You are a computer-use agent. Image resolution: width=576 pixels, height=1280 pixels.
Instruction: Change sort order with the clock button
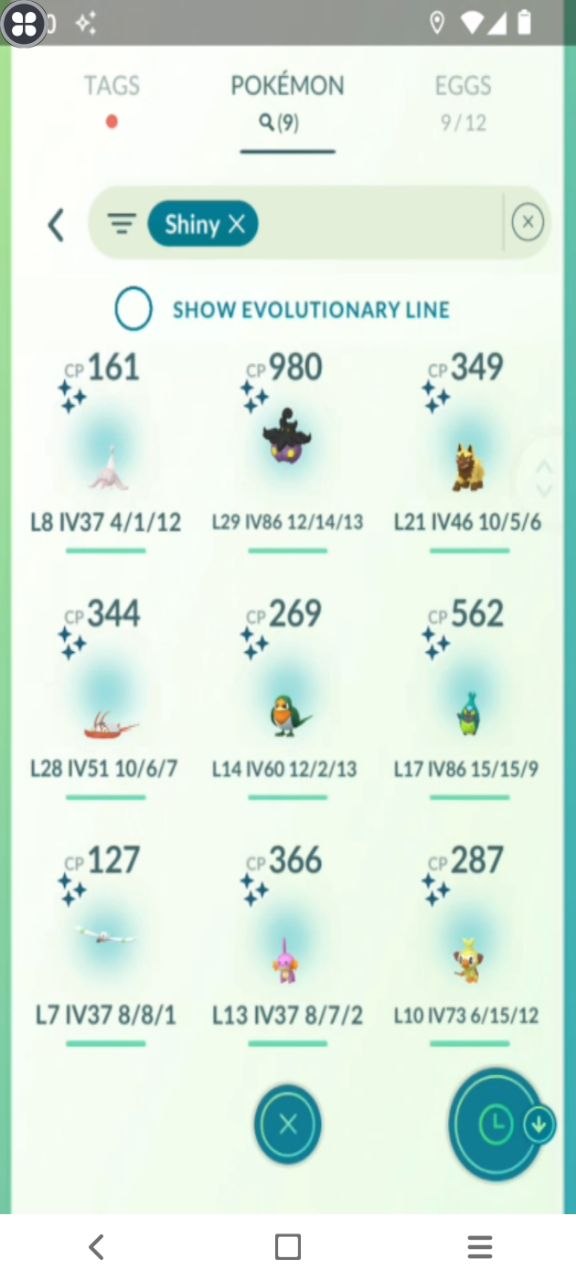(x=497, y=1125)
